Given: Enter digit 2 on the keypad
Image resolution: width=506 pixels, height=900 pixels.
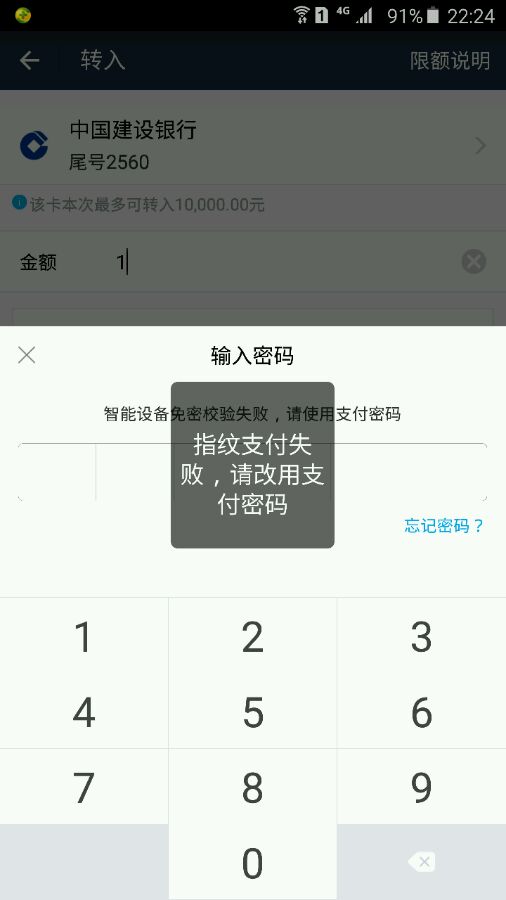Looking at the screenshot, I should click(x=252, y=635).
